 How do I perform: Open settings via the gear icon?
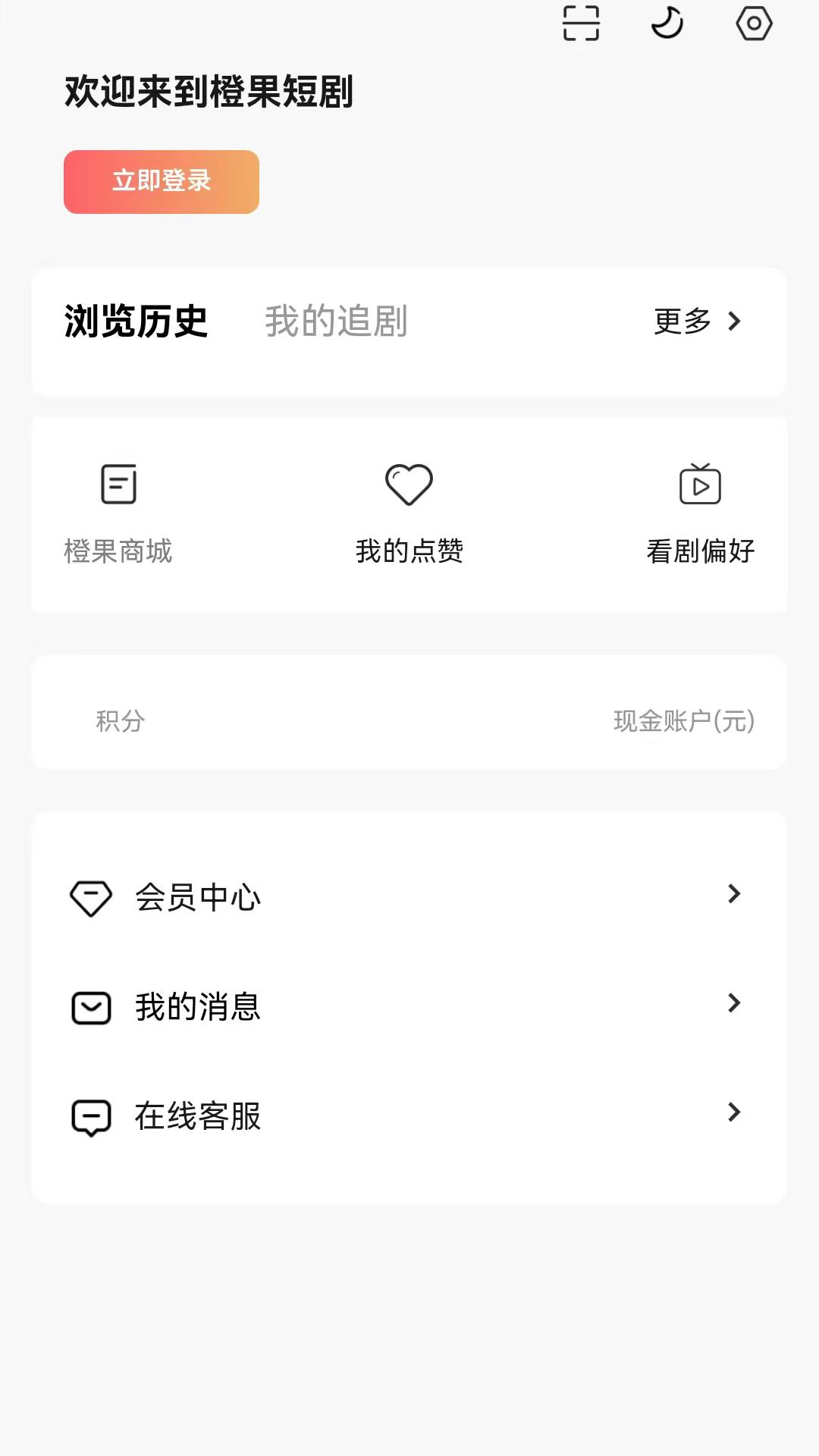pos(754,24)
